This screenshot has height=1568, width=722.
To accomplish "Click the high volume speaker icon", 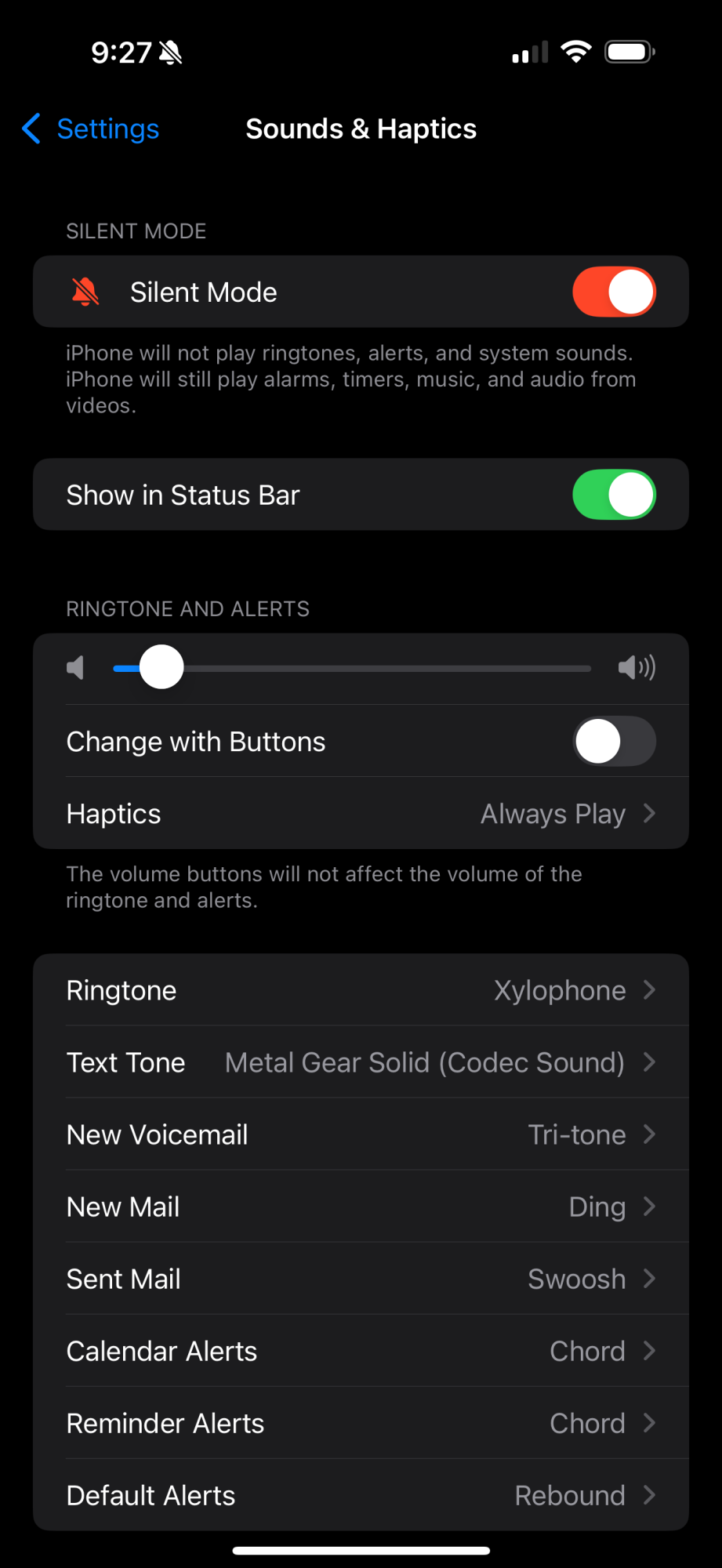I will click(x=637, y=667).
